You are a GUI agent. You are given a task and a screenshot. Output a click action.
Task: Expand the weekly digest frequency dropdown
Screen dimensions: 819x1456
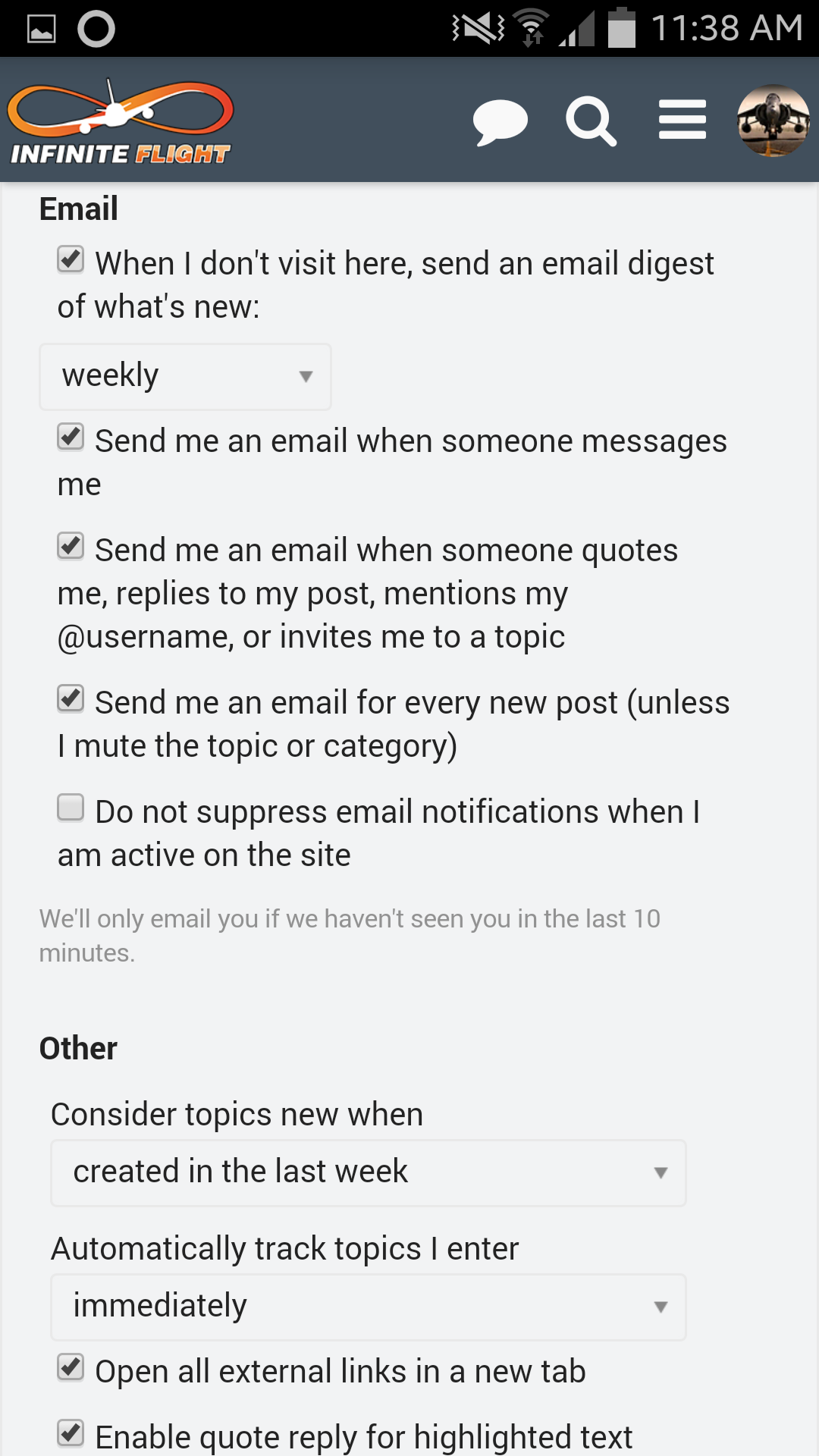185,377
